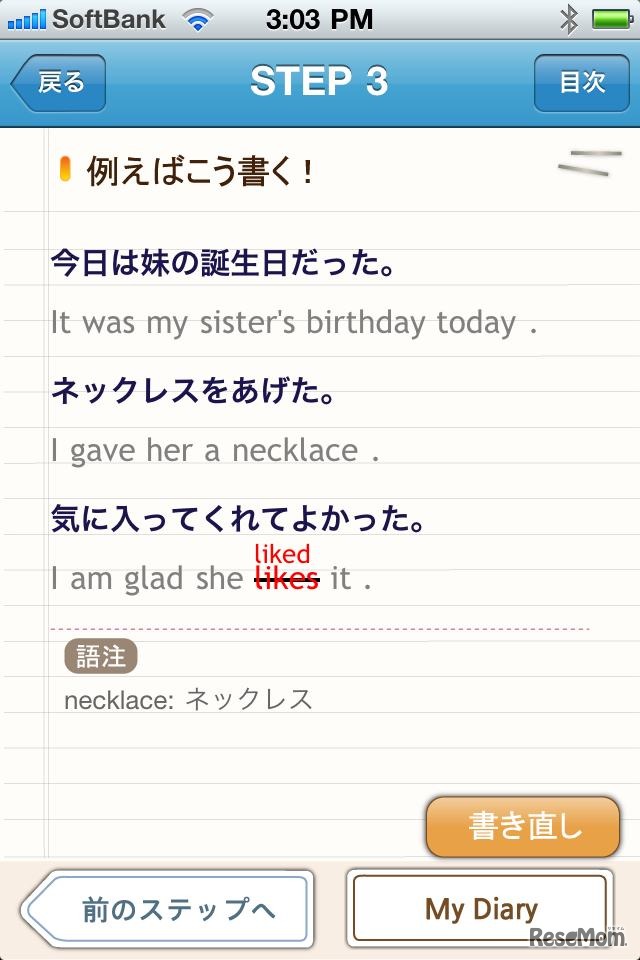Return to the previous step (前のステップへ)
This screenshot has height=960, width=640.
coord(170,909)
